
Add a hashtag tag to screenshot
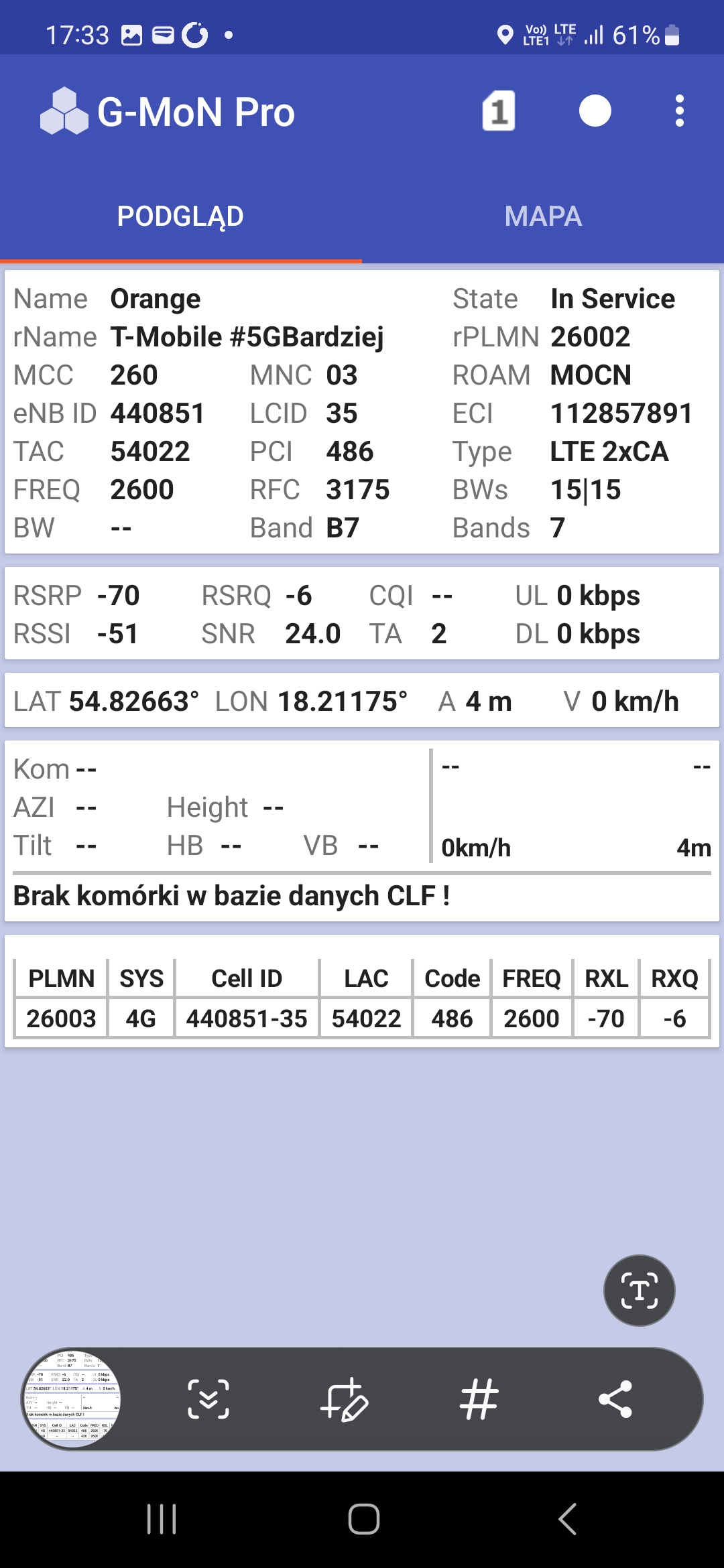[479, 1399]
